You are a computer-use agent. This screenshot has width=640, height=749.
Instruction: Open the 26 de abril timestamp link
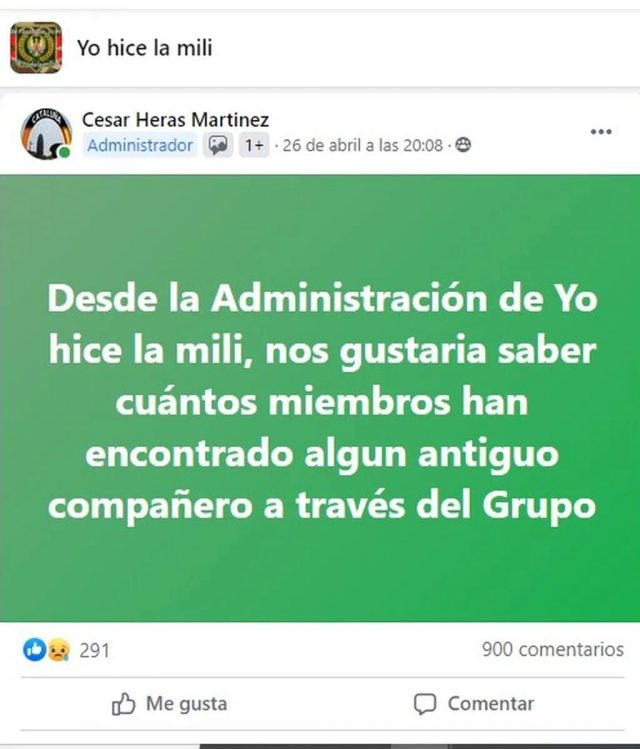(362, 146)
